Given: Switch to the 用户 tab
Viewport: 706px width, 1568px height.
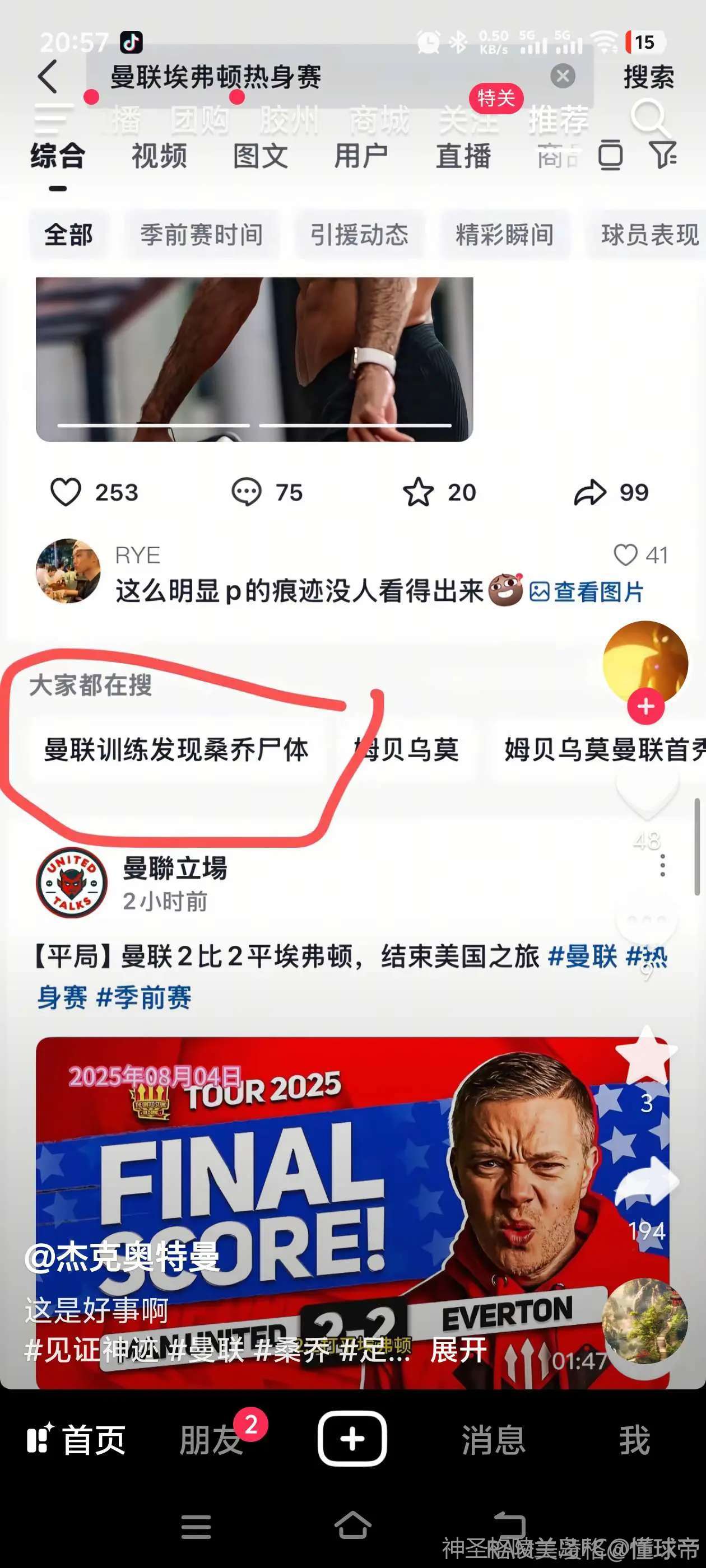Looking at the screenshot, I should (361, 156).
